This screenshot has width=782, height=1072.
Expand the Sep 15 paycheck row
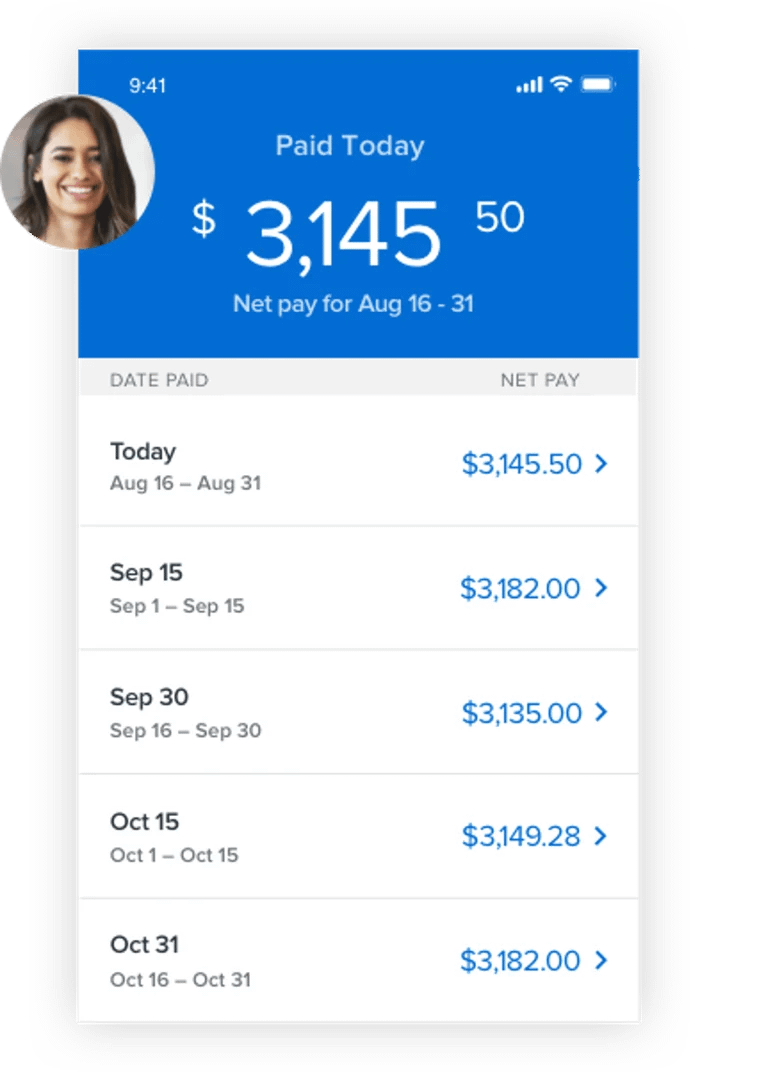pyautogui.click(x=602, y=588)
